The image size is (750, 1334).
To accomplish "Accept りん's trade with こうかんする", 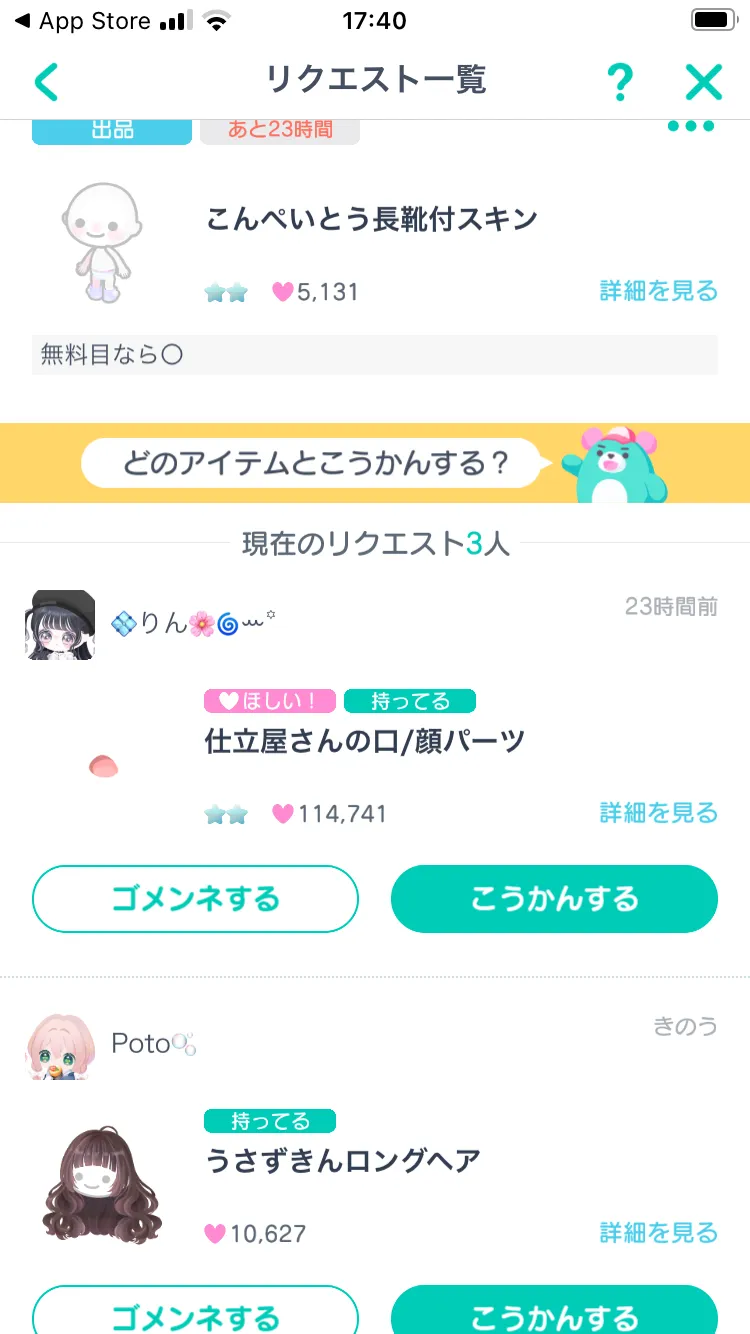I will click(554, 898).
